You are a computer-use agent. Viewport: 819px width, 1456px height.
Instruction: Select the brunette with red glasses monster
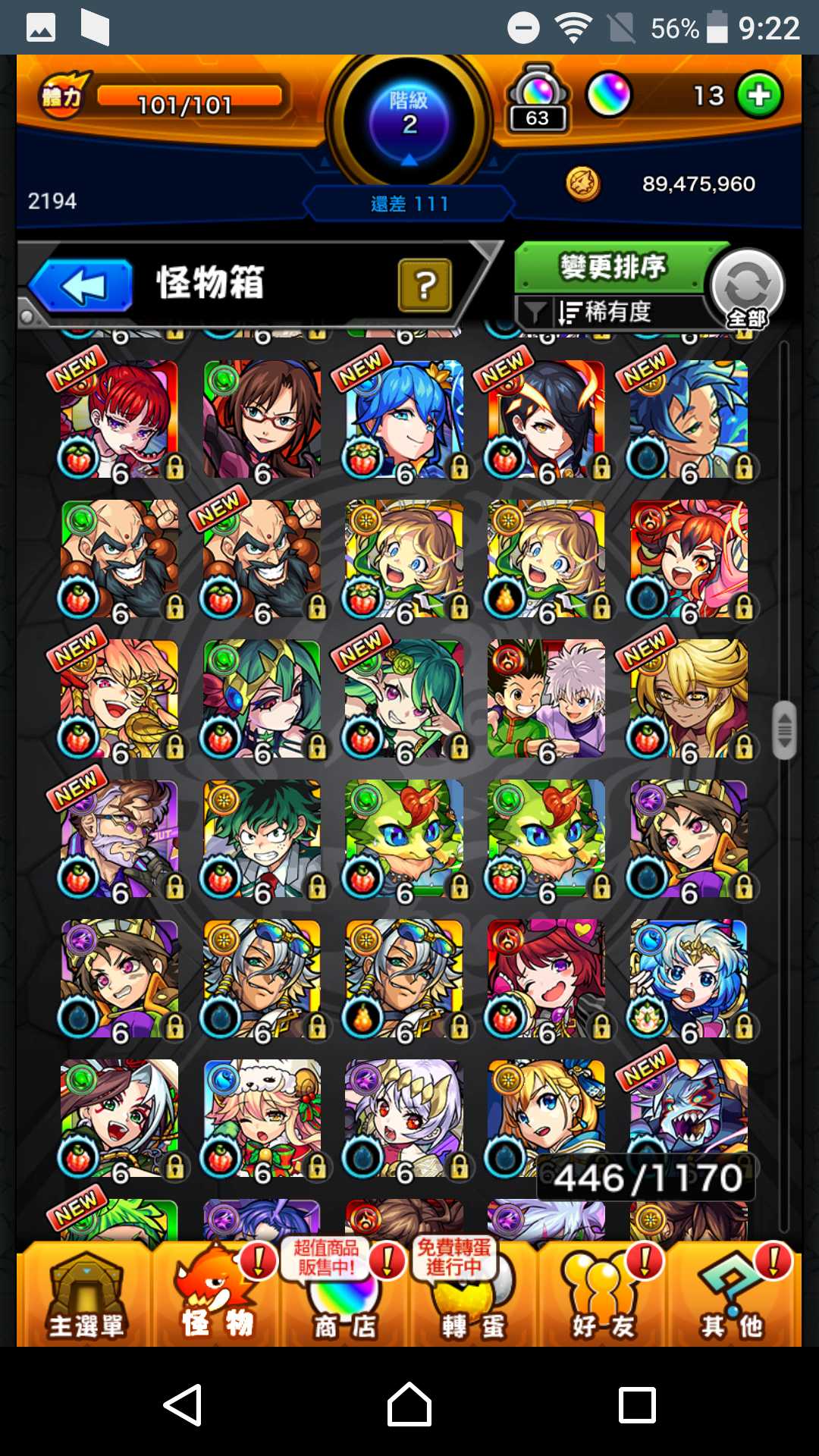(x=262, y=419)
